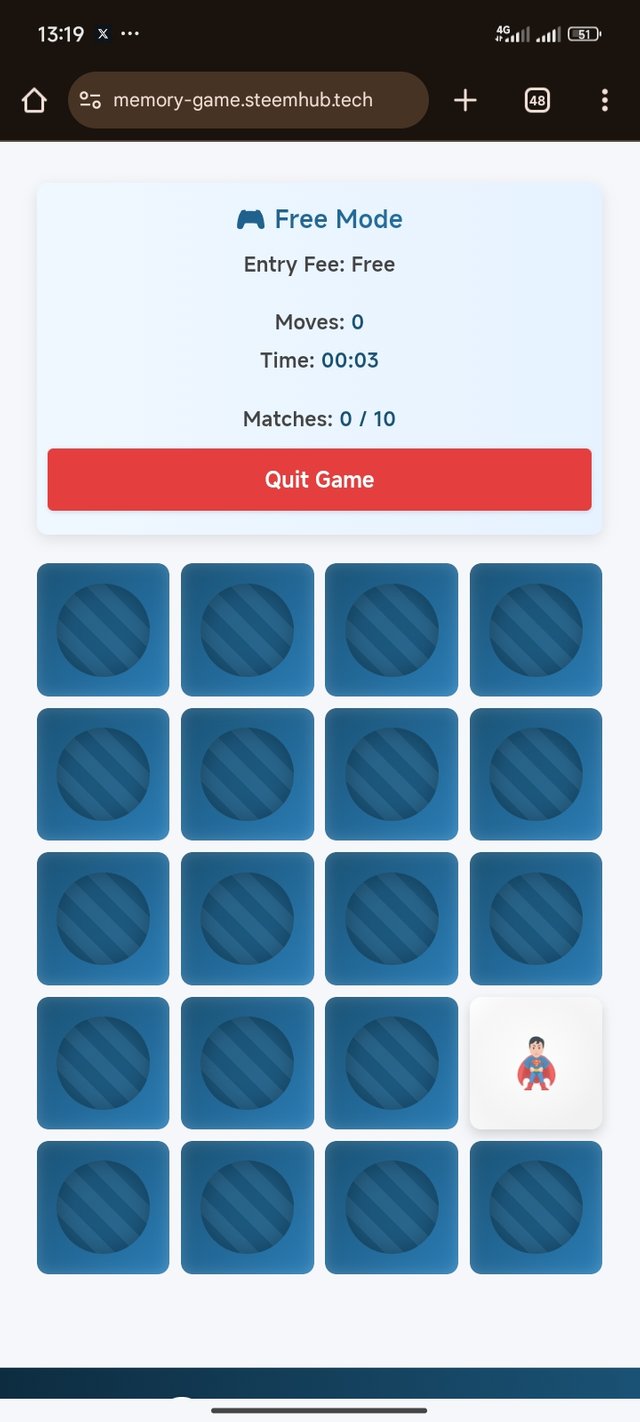Open the tab switcher showing 48 tabs
640x1422 pixels.
tap(537, 100)
